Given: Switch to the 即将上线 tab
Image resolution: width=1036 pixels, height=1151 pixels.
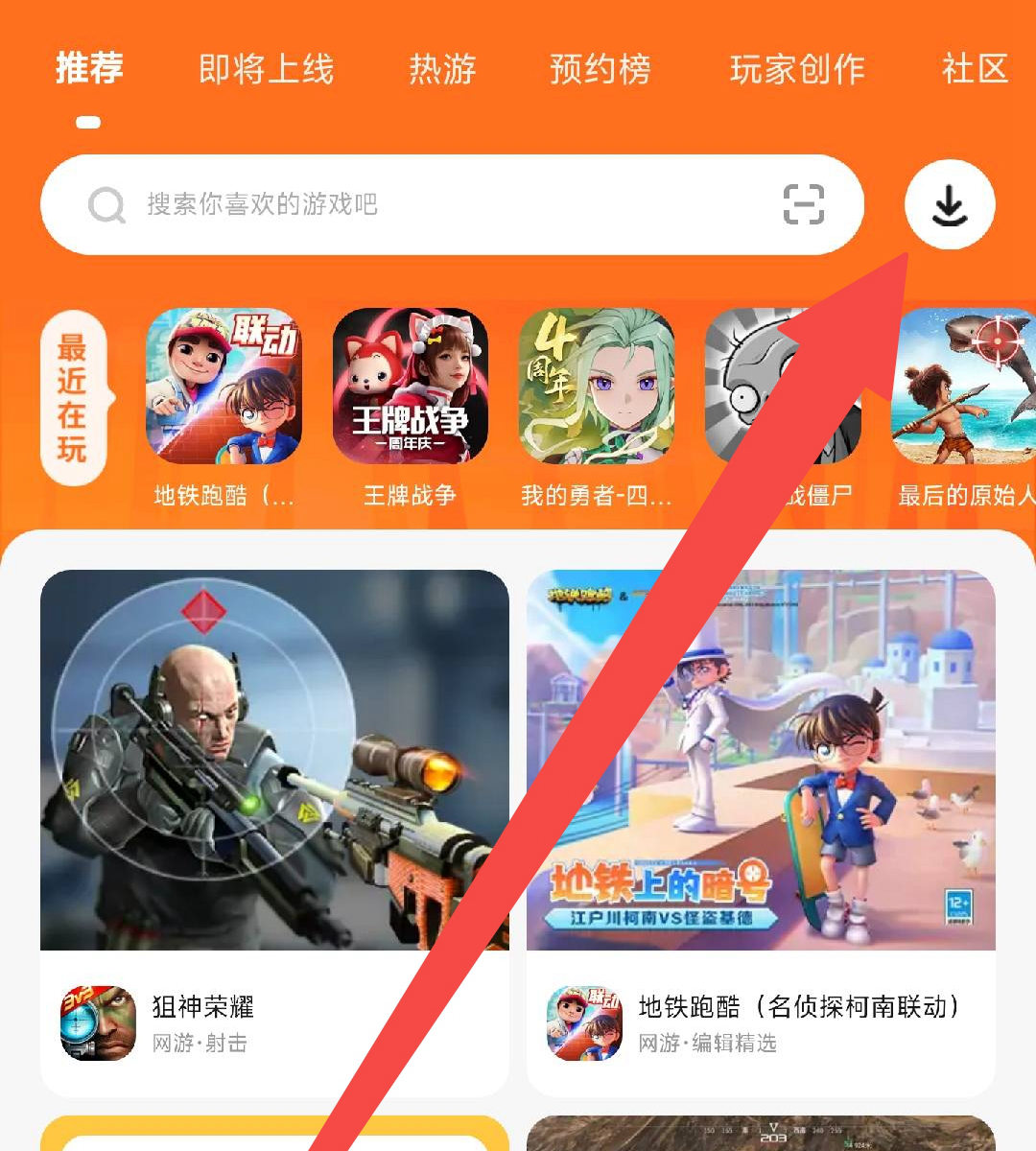Looking at the screenshot, I should click(x=266, y=69).
